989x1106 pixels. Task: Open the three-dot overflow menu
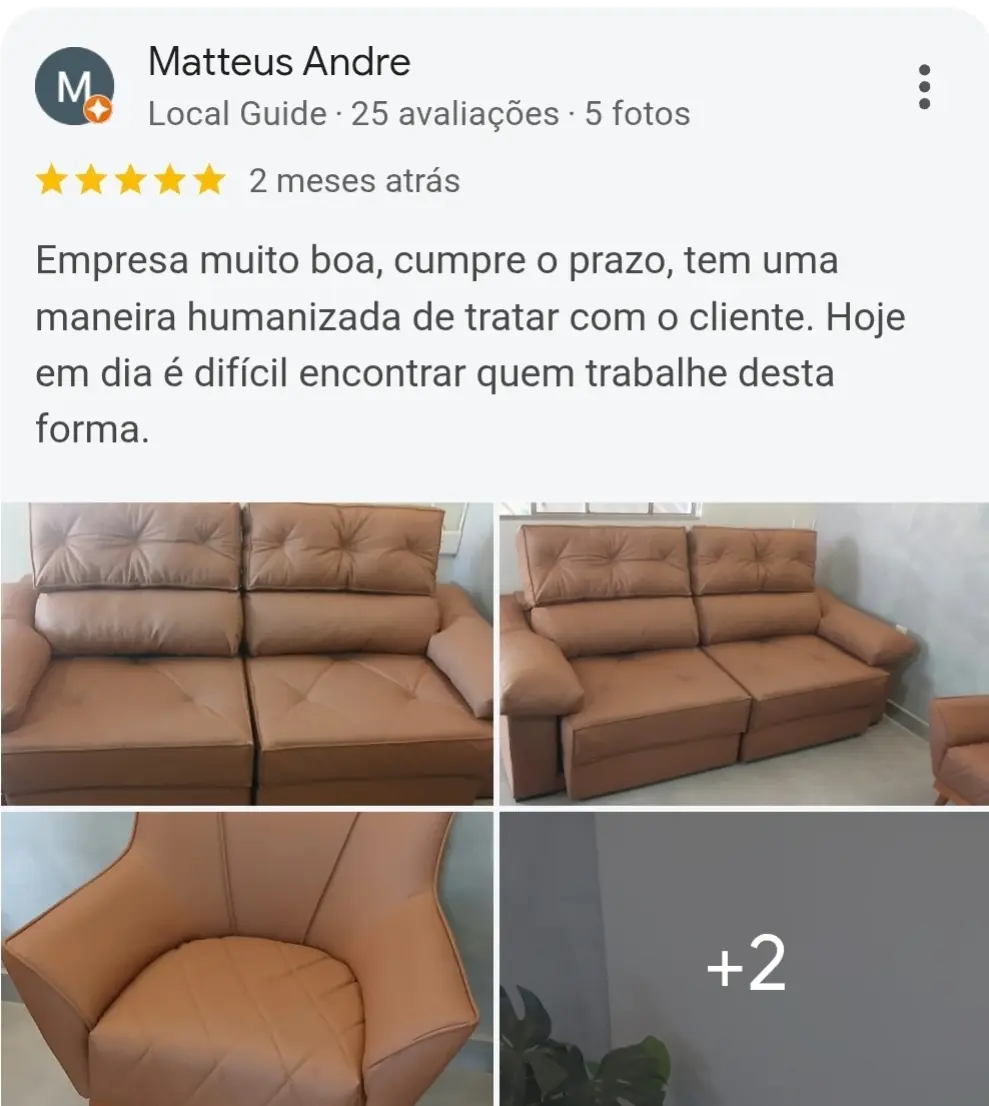click(925, 85)
